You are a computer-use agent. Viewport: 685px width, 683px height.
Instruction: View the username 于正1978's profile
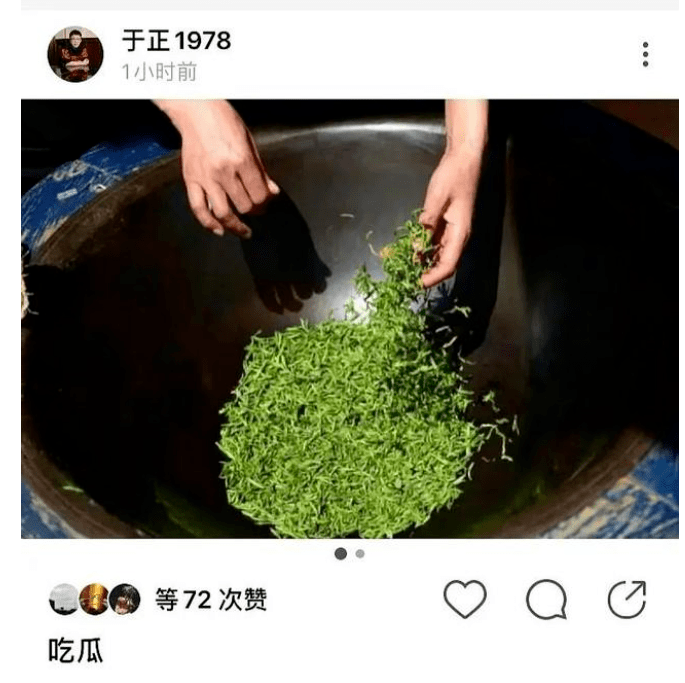(176, 41)
